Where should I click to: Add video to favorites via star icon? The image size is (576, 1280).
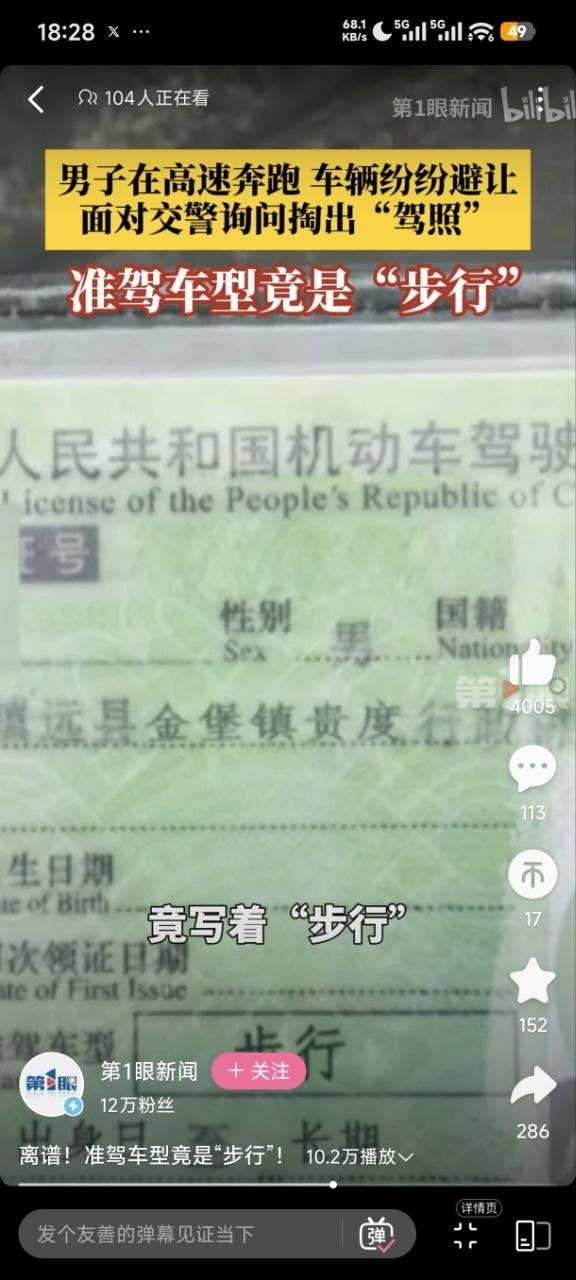(532, 981)
